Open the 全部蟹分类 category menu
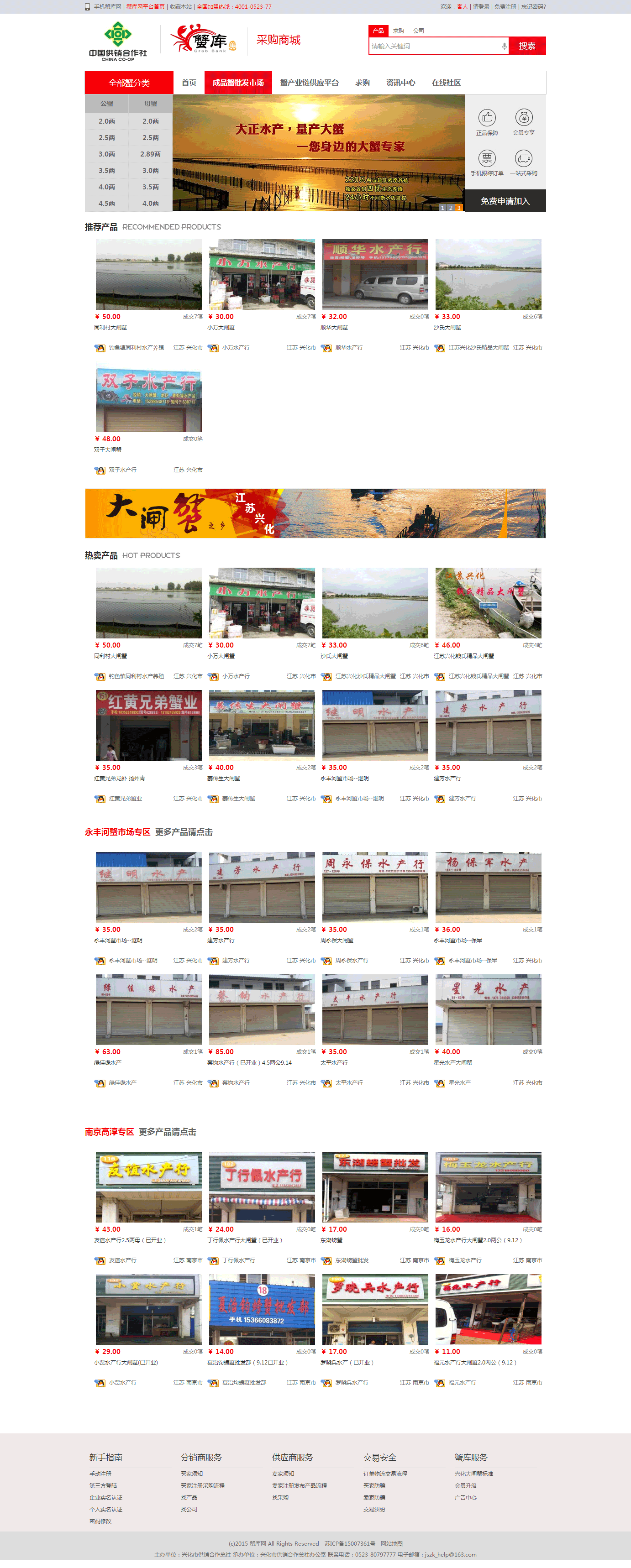631x1568 pixels. click(128, 83)
